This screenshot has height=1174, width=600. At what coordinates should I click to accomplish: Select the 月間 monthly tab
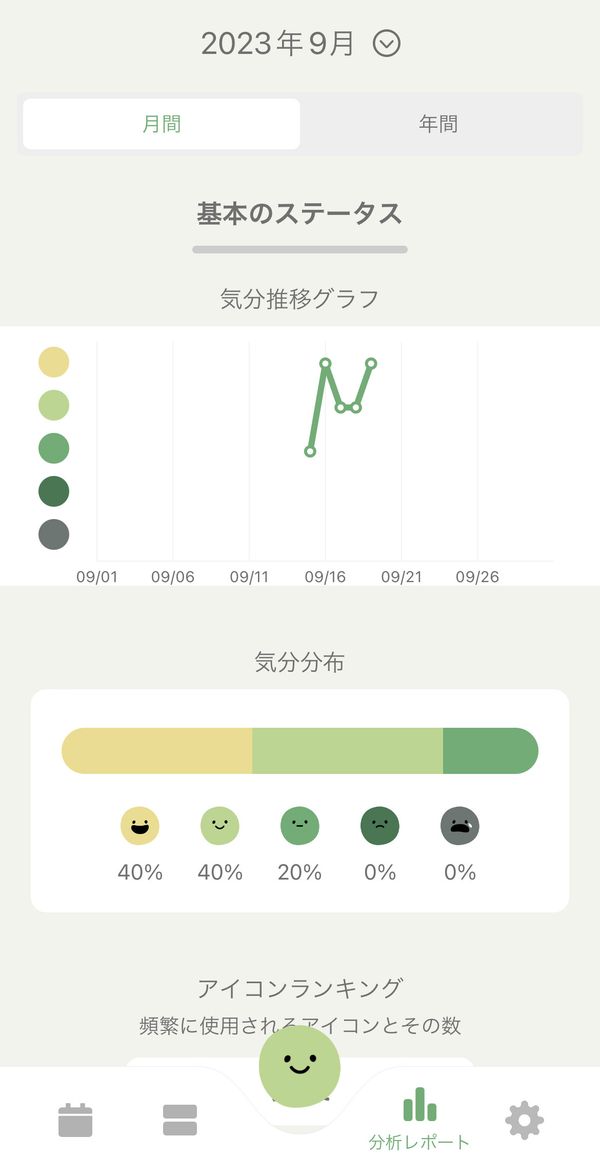162,124
